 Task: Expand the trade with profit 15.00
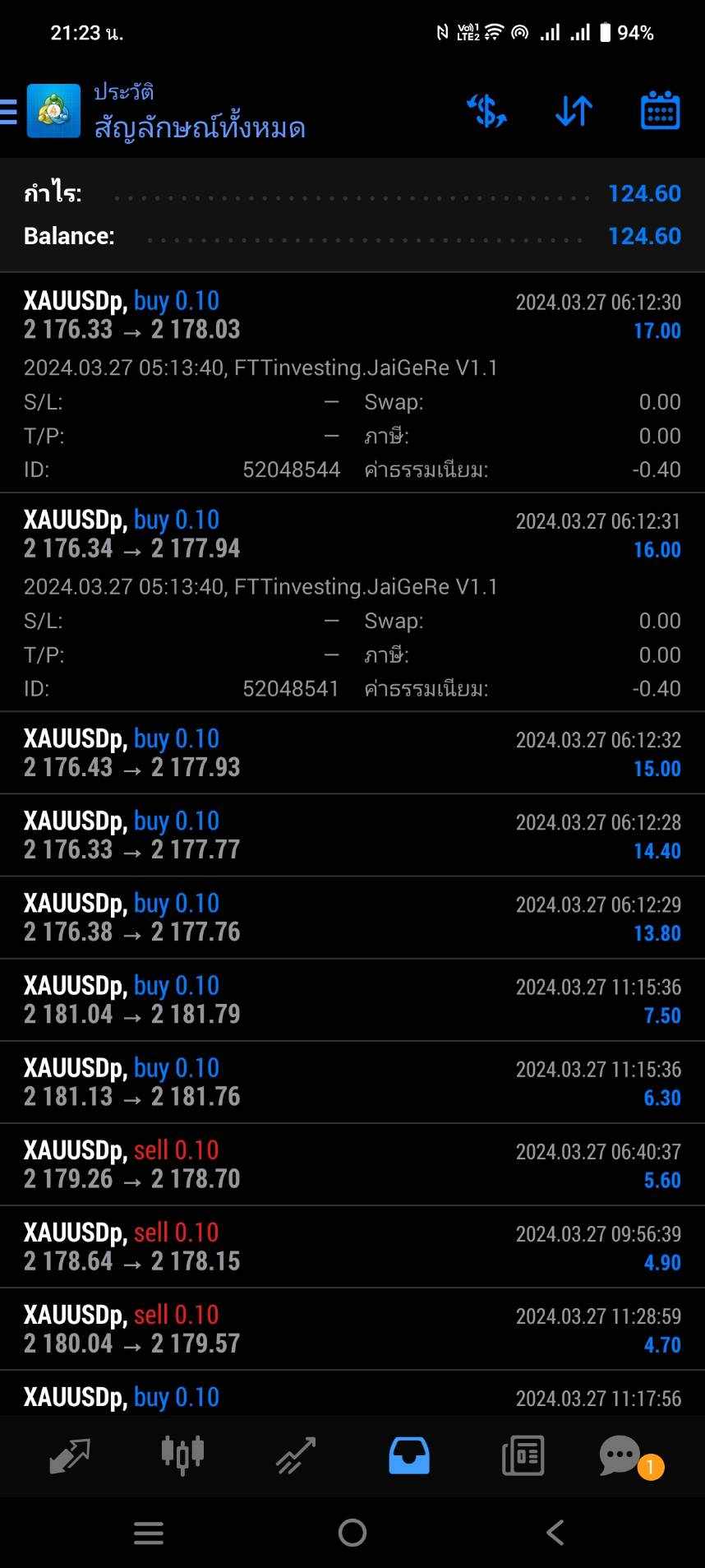point(352,753)
